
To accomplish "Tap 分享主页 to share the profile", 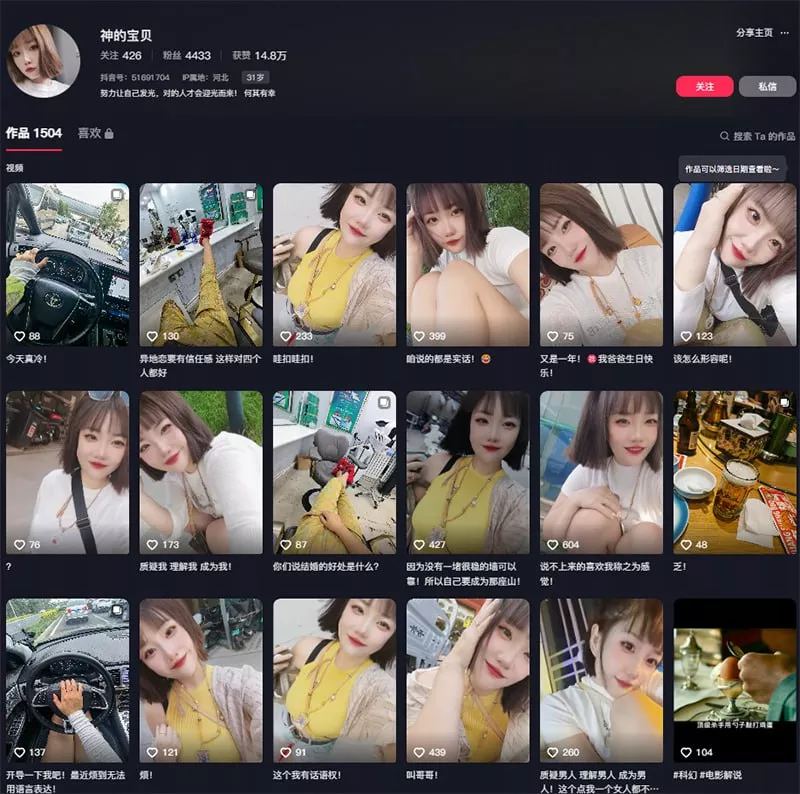I will (x=754, y=32).
